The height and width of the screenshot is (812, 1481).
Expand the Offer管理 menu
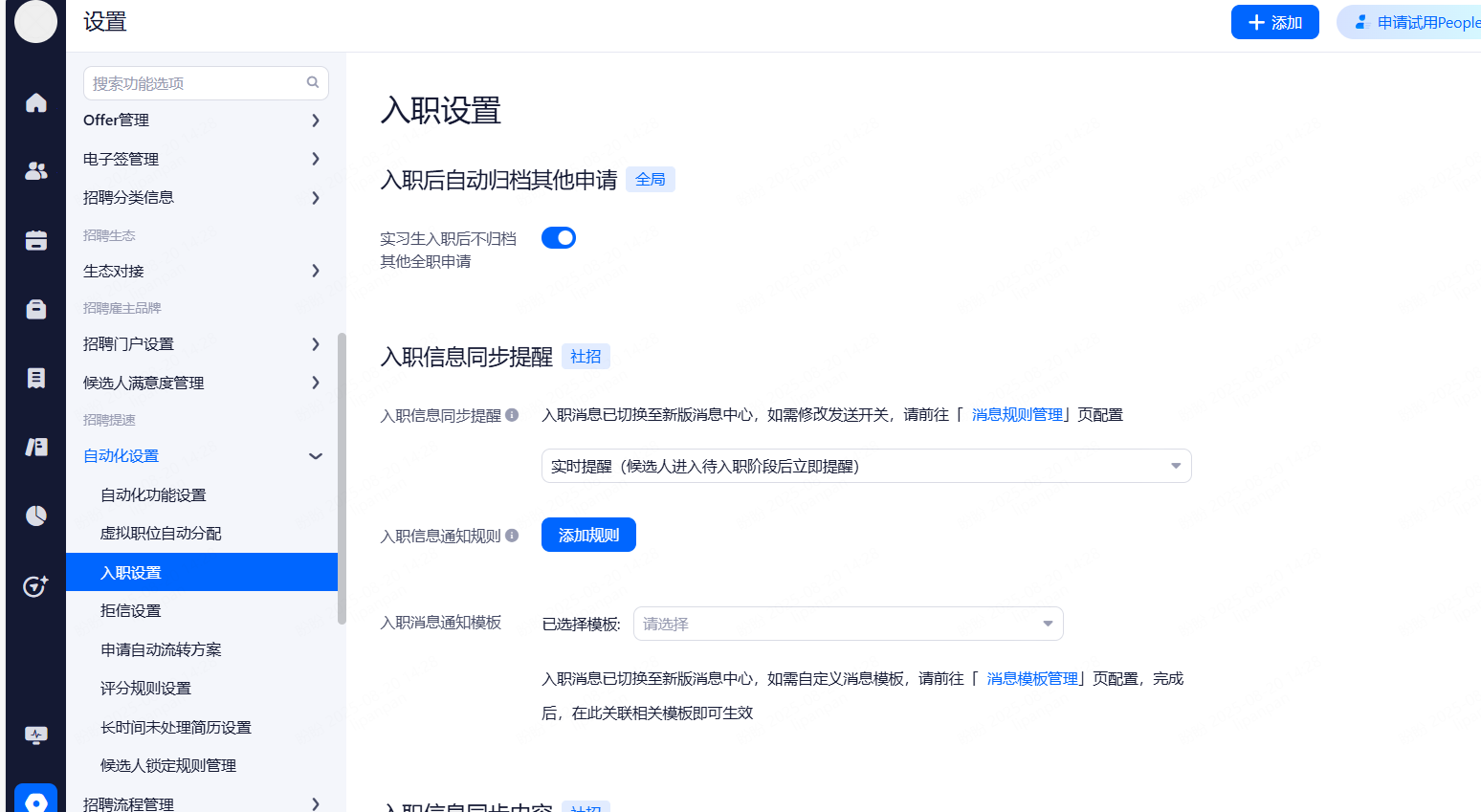(x=201, y=121)
